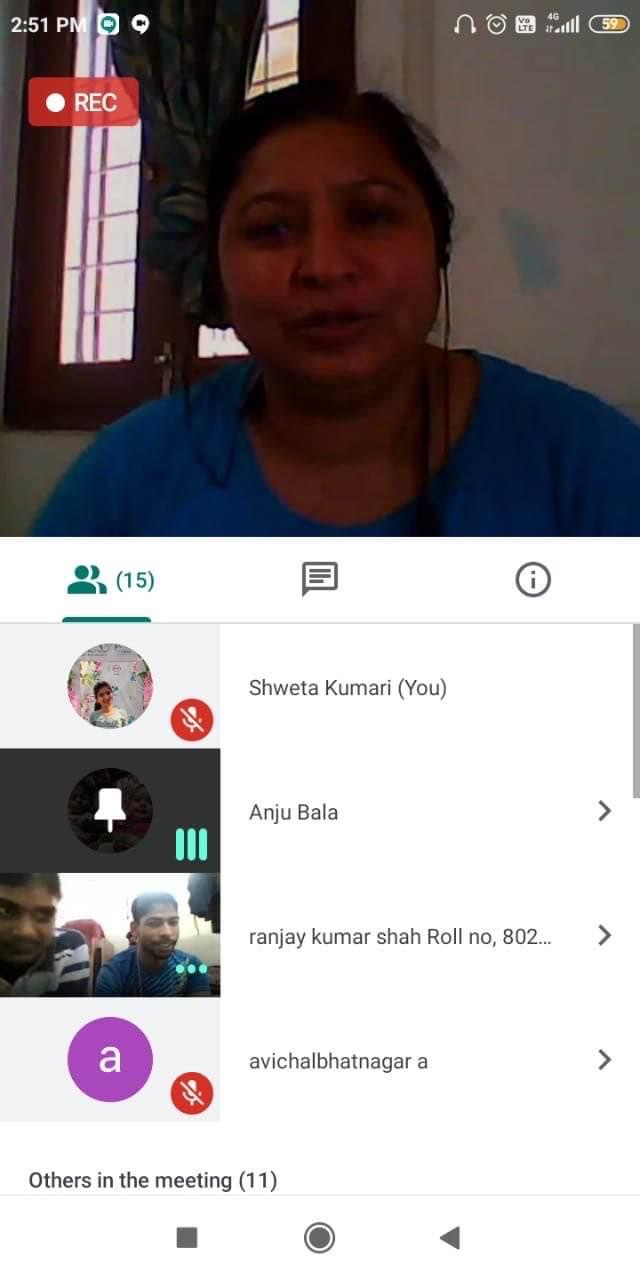Open the recent apps view

point(187,1238)
